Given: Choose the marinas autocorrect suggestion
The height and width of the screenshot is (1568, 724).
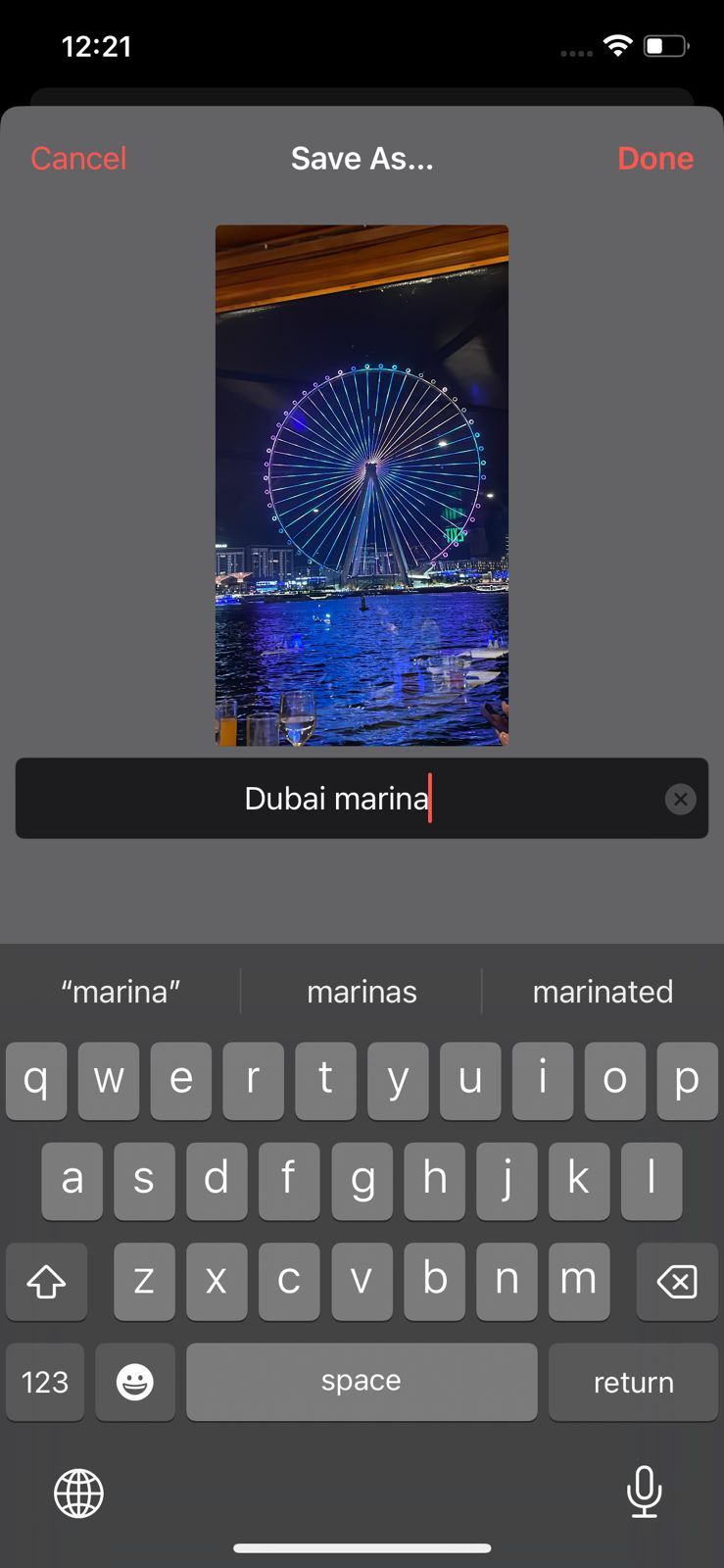Looking at the screenshot, I should (x=362, y=991).
